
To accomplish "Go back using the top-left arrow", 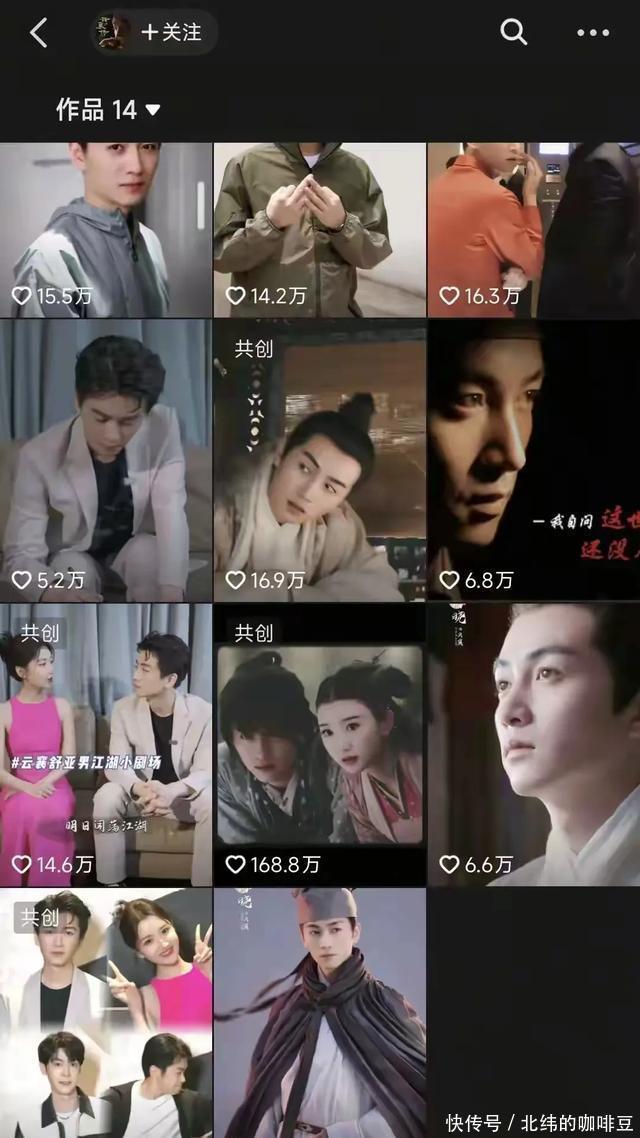I will pos(39,33).
